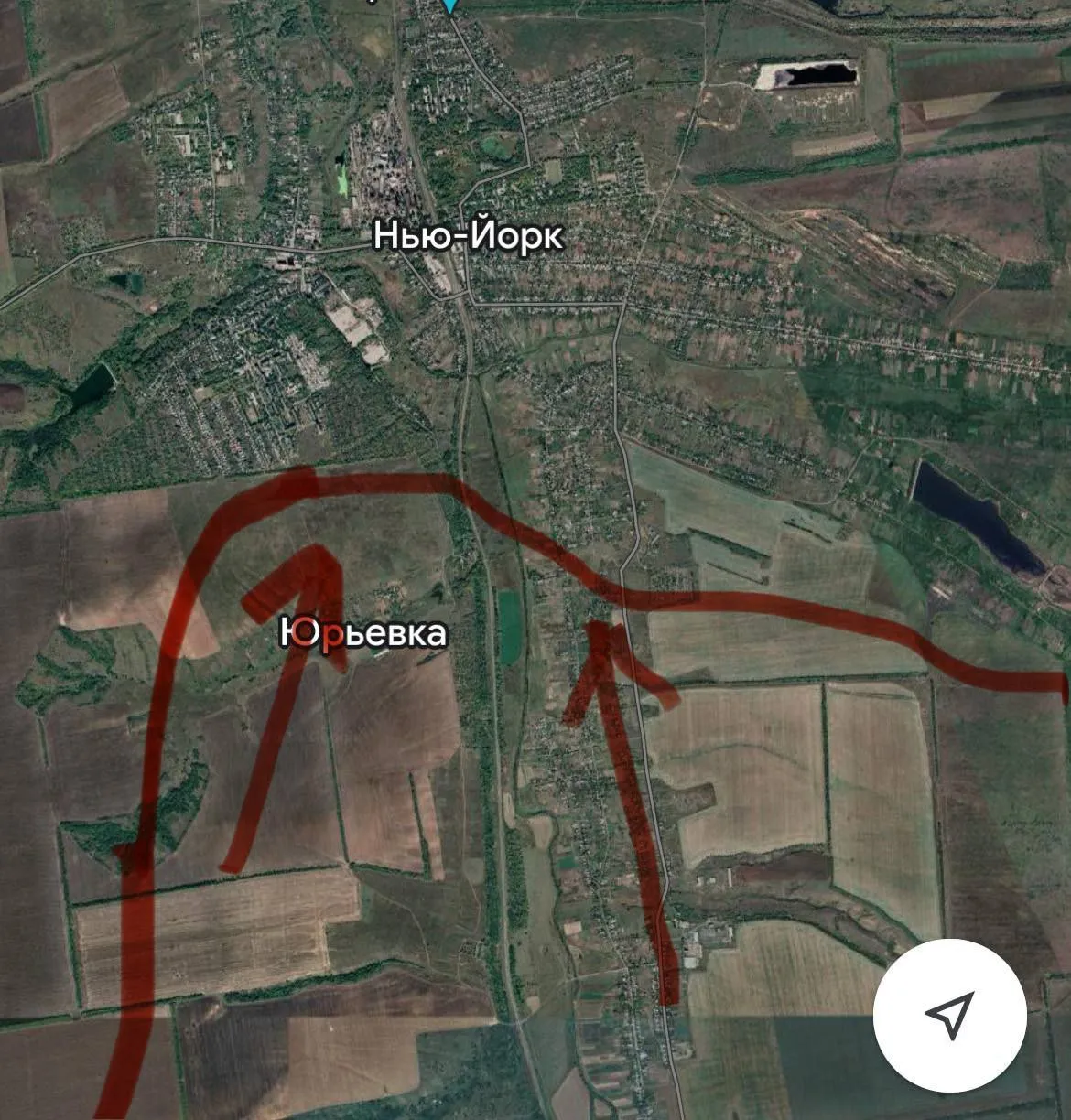Select the Нью-Йорк place label
Screen dimensions: 1071x1120
(x=468, y=237)
